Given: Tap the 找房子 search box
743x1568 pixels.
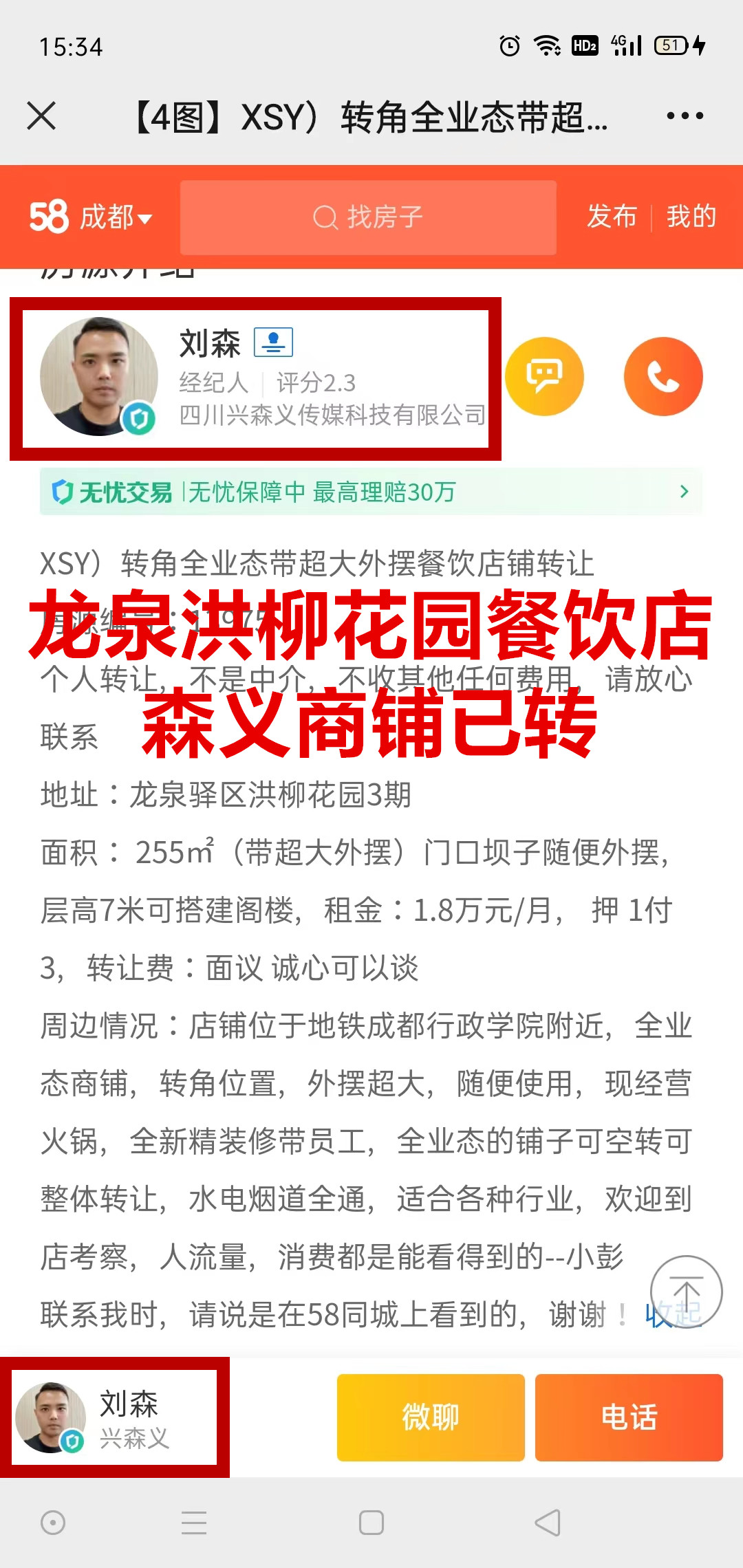Looking at the screenshot, I should click(368, 217).
